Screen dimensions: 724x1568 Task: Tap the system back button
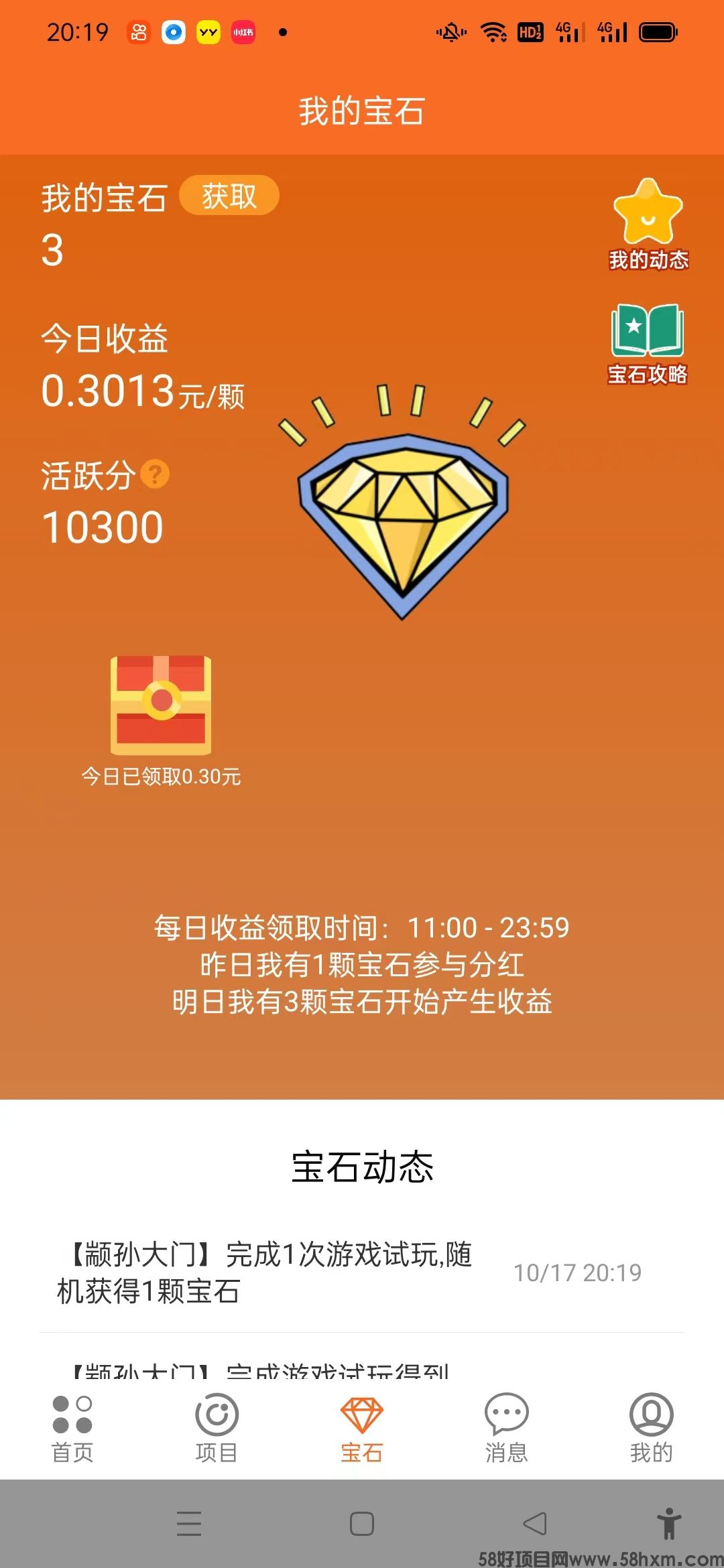point(534,1524)
